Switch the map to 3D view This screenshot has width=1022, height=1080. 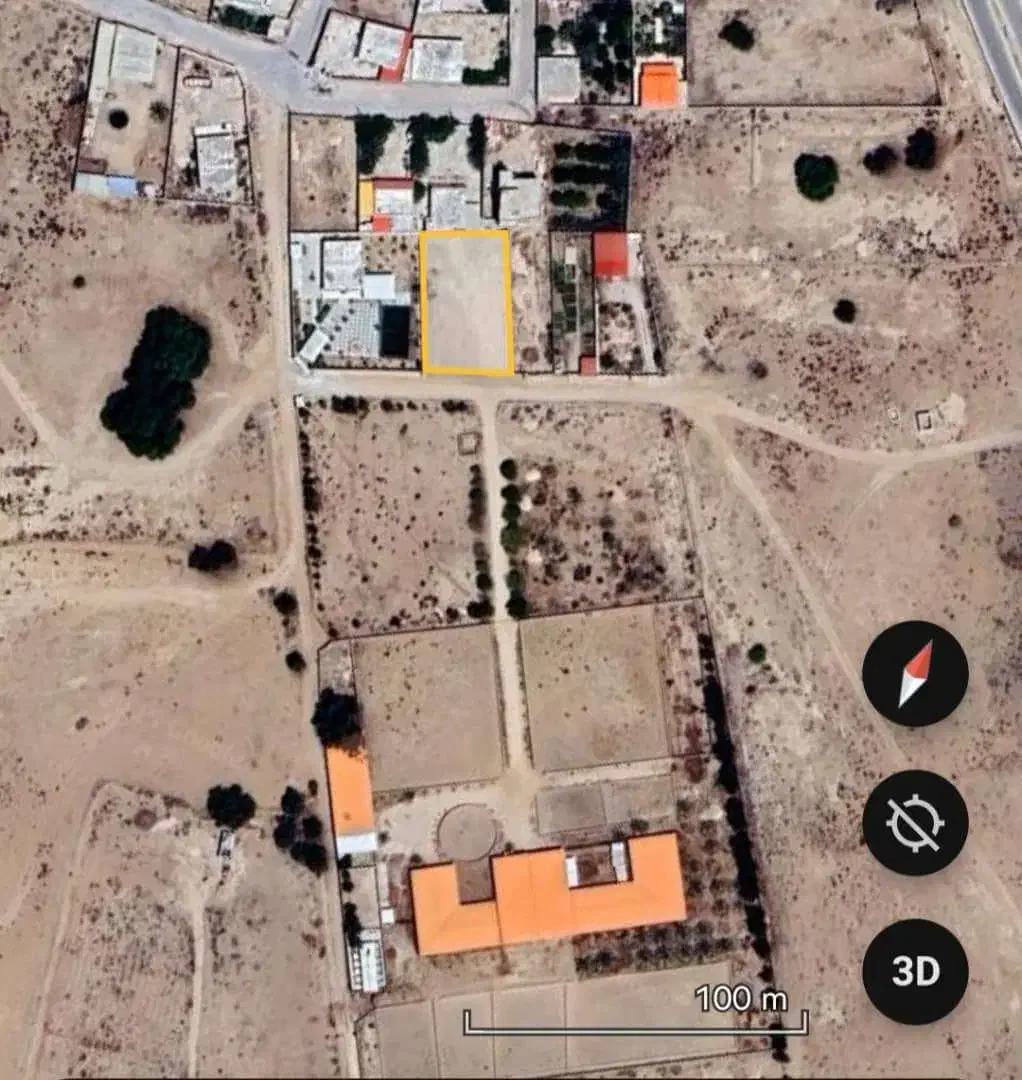click(915, 971)
